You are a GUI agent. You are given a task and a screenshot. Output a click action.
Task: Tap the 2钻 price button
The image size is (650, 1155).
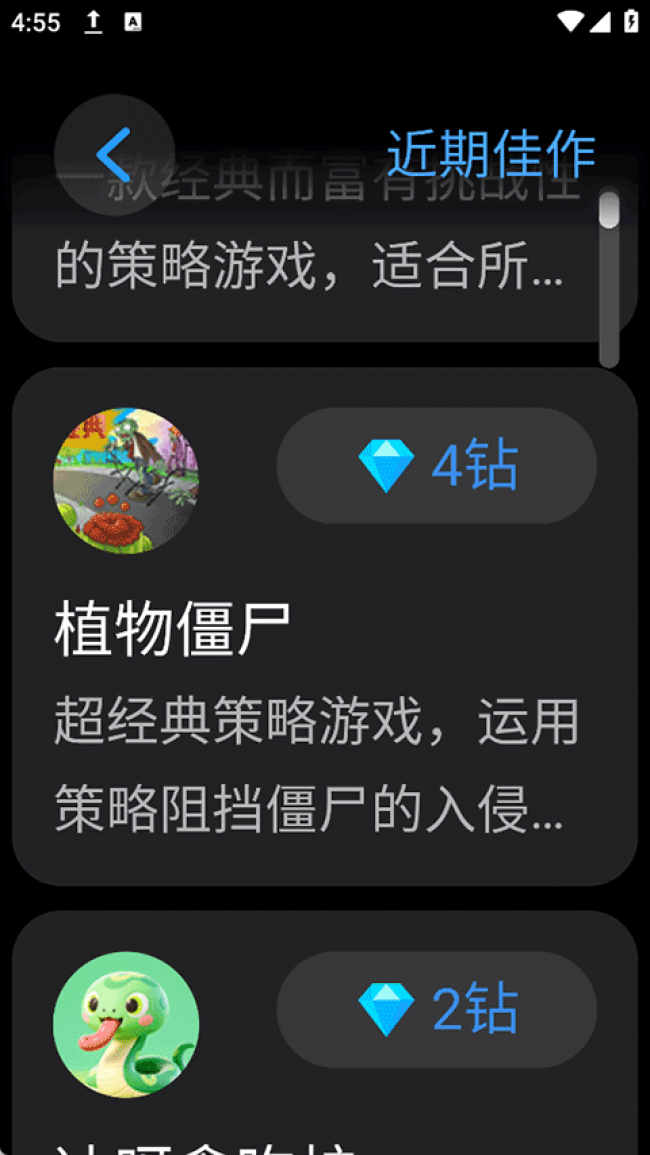[x=436, y=1009]
